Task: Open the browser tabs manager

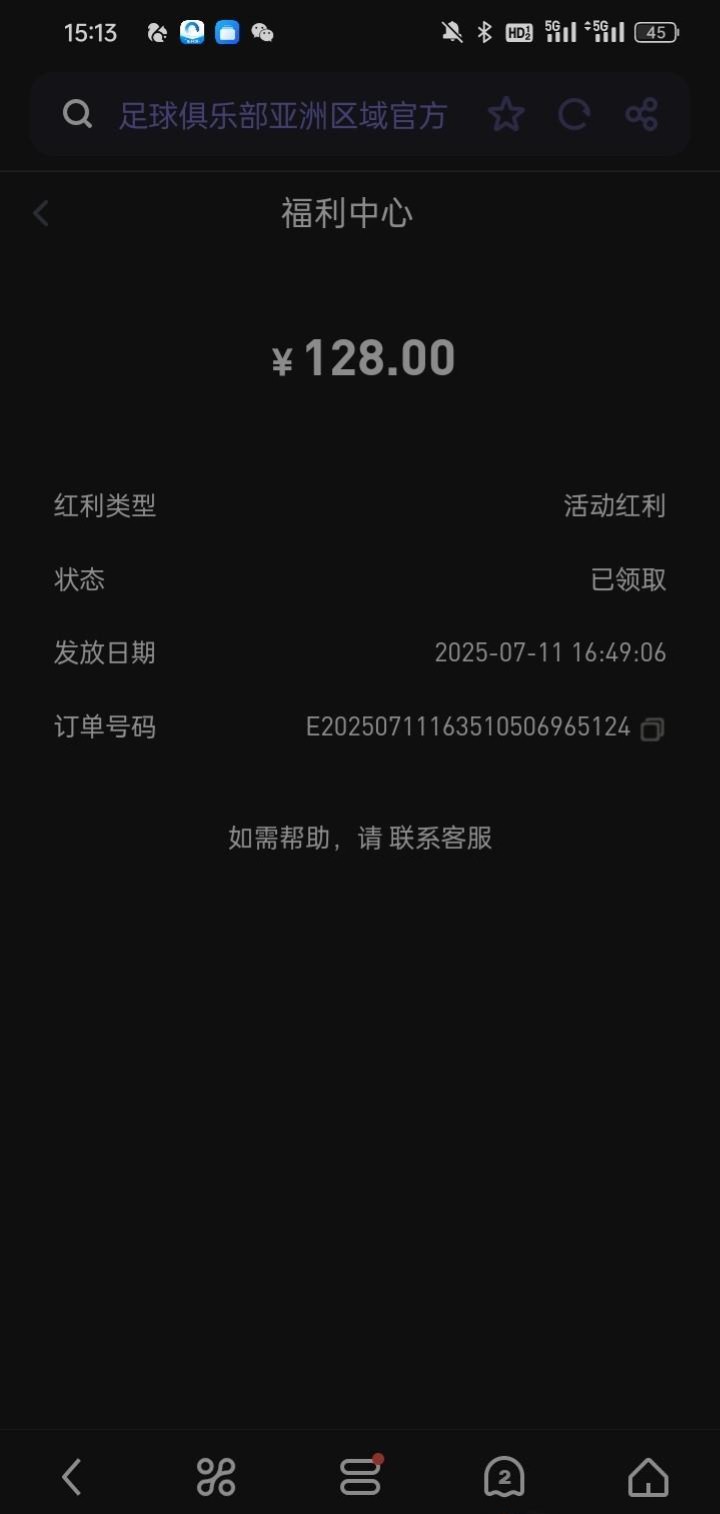Action: [x=360, y=1476]
